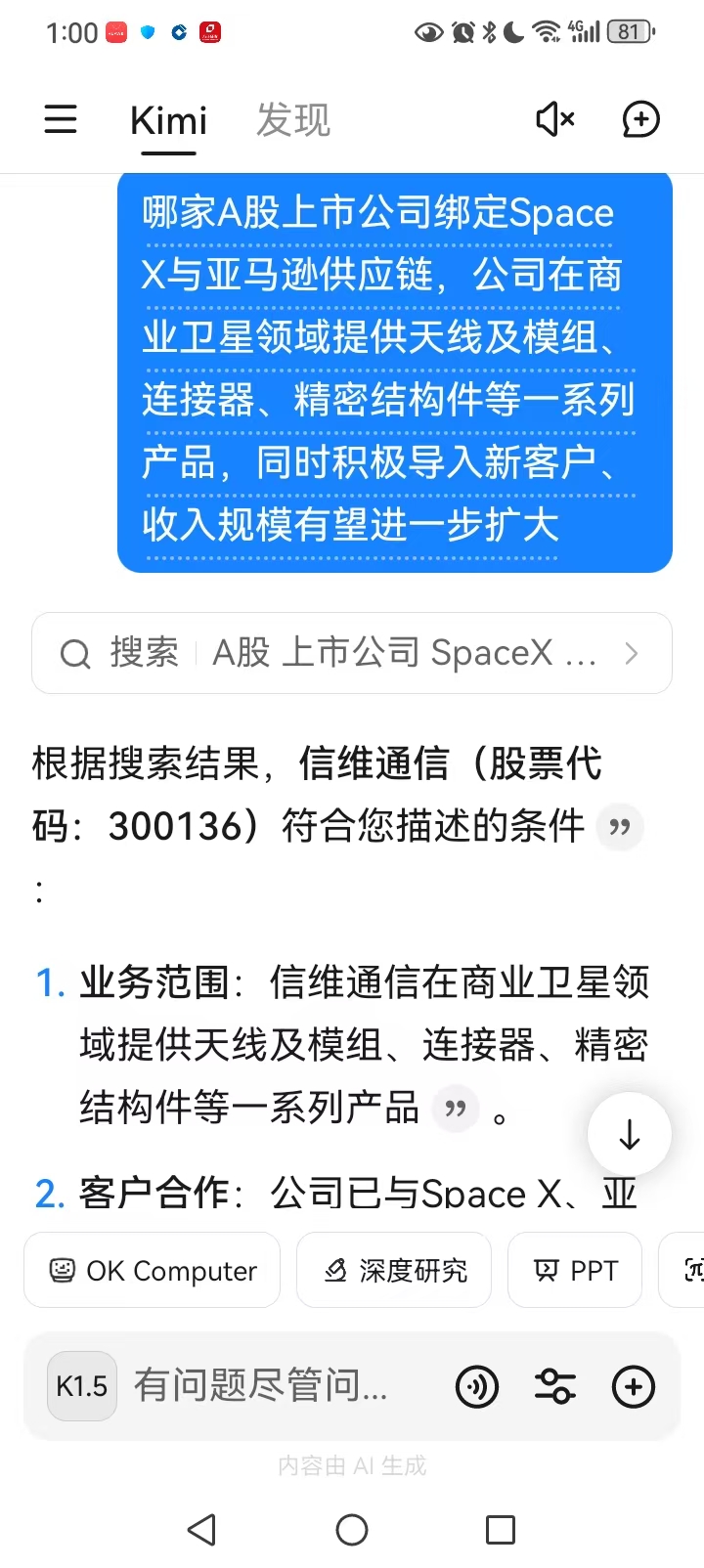Open 深度研究 deep research mode
704x1568 pixels.
(393, 1269)
